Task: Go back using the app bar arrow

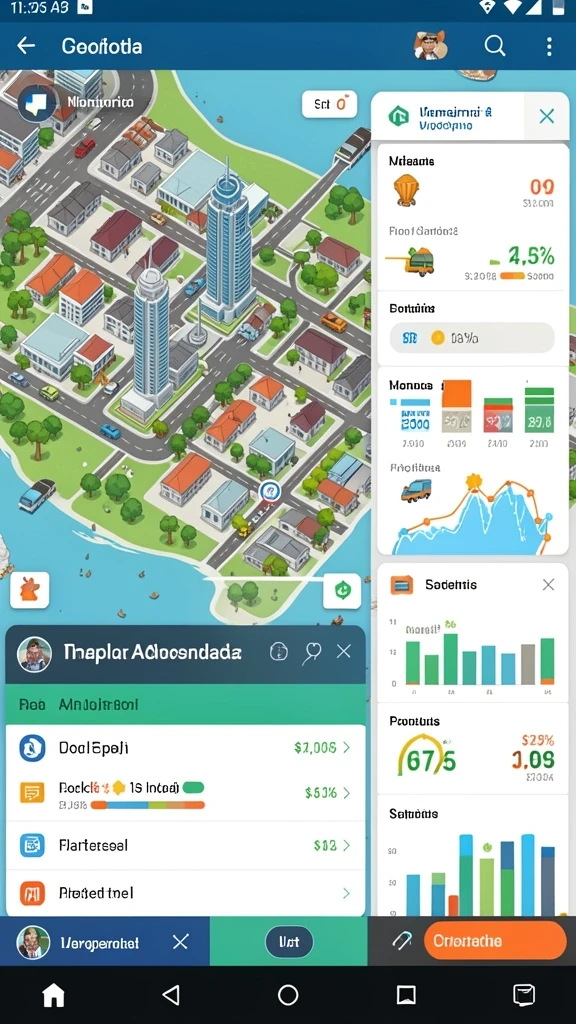Action: point(26,46)
